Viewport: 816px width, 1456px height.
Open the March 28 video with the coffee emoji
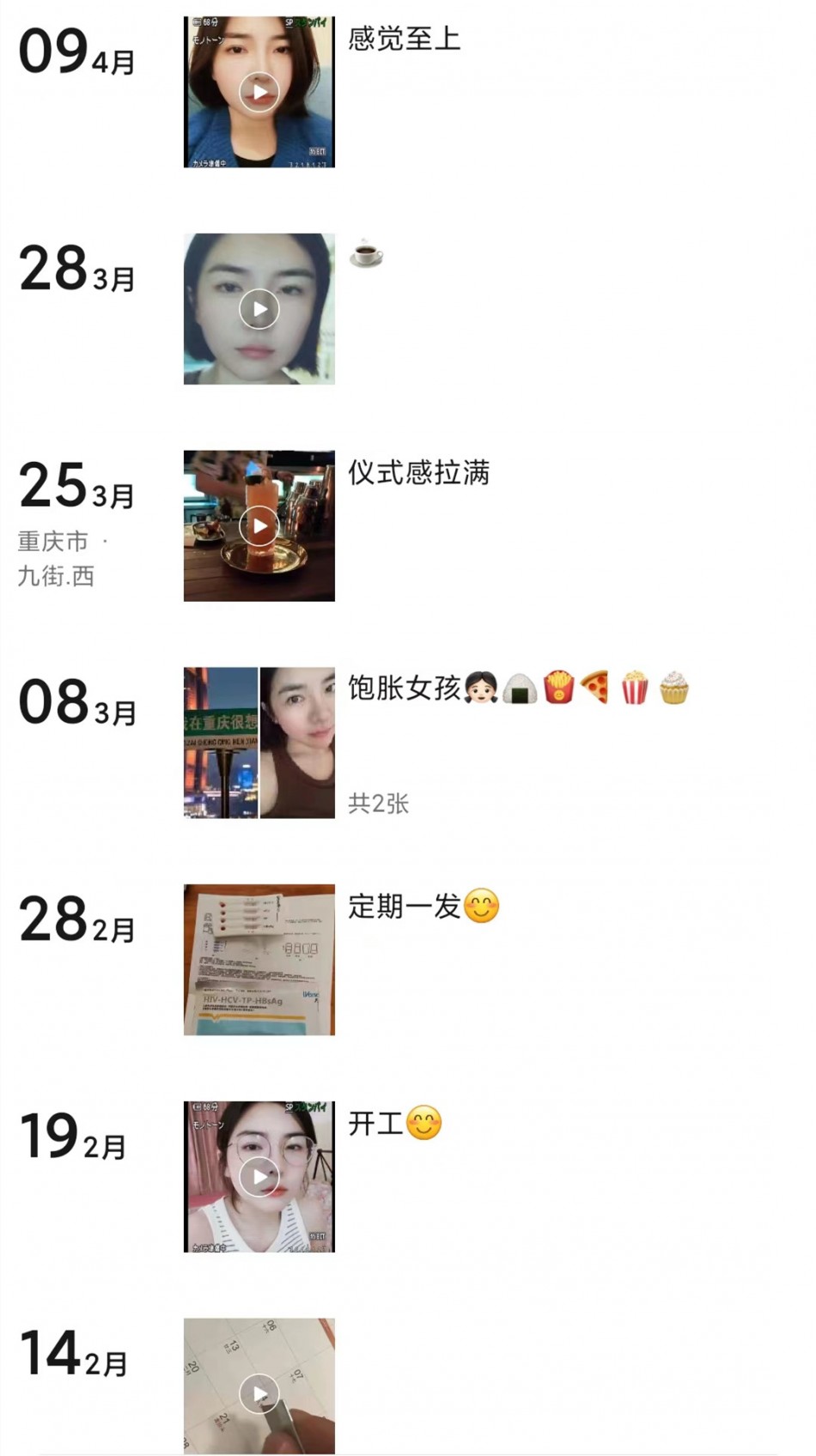[x=259, y=309]
